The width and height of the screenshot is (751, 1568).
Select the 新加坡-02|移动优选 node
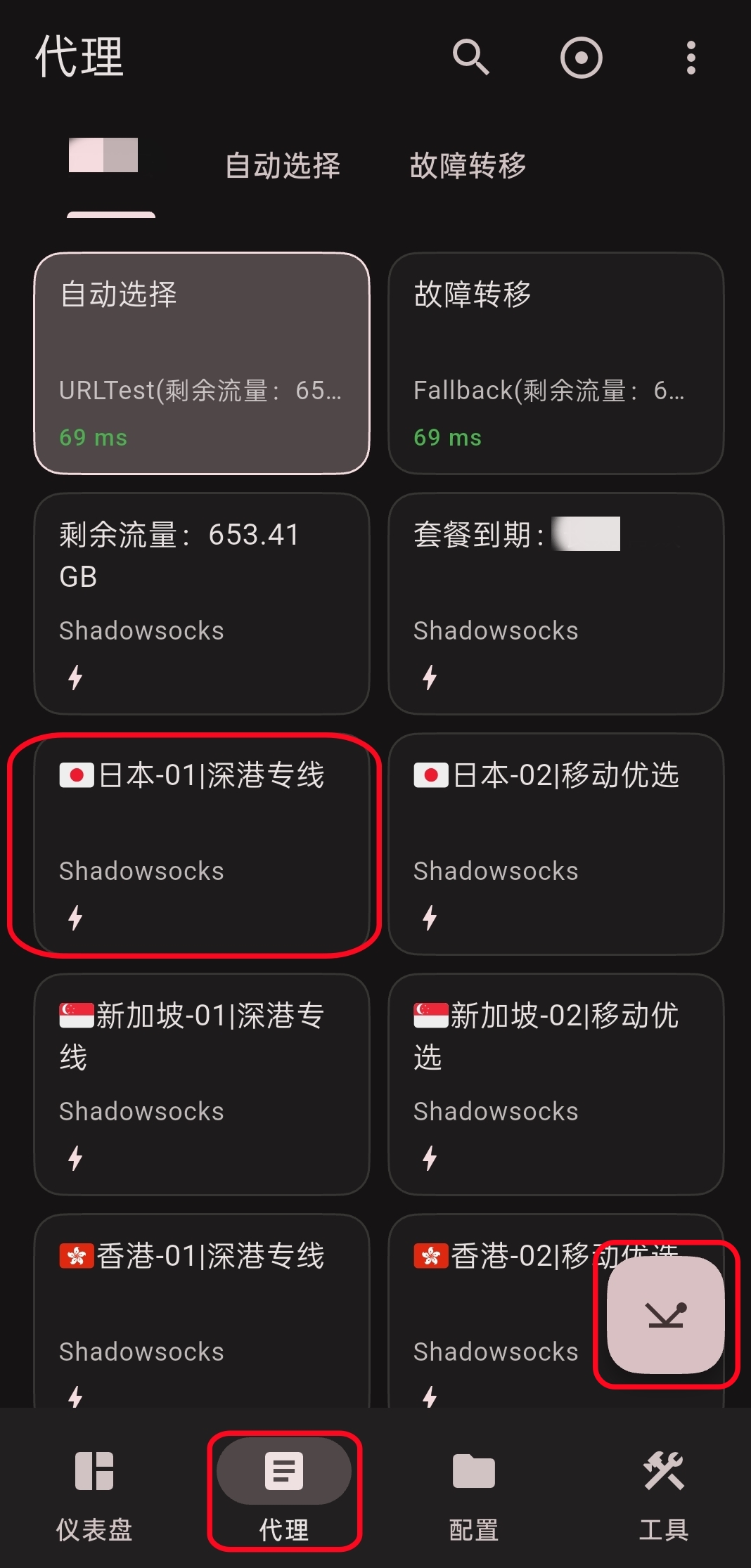(x=556, y=1084)
